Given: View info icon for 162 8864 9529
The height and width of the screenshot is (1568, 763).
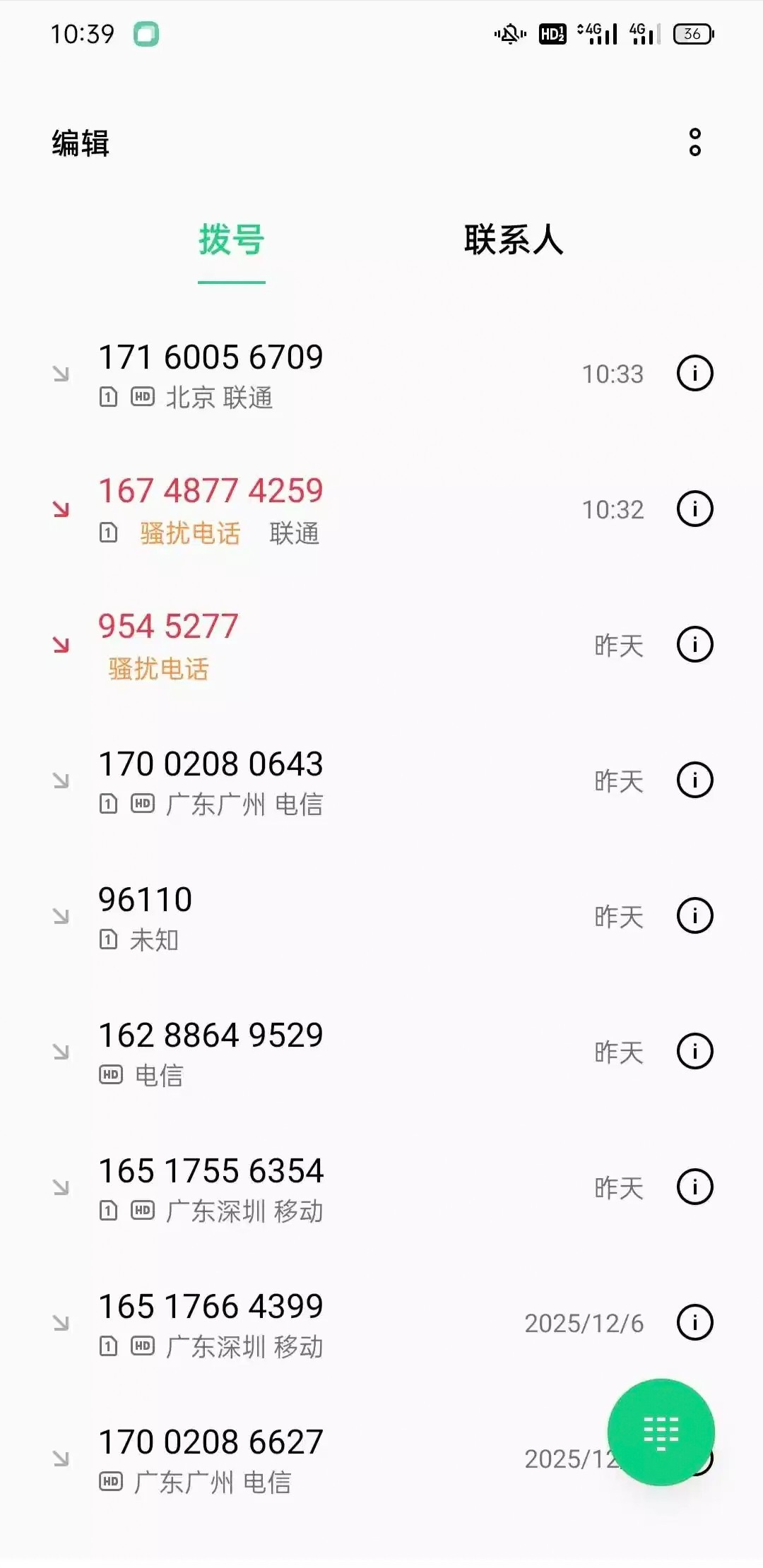Looking at the screenshot, I should [695, 1051].
